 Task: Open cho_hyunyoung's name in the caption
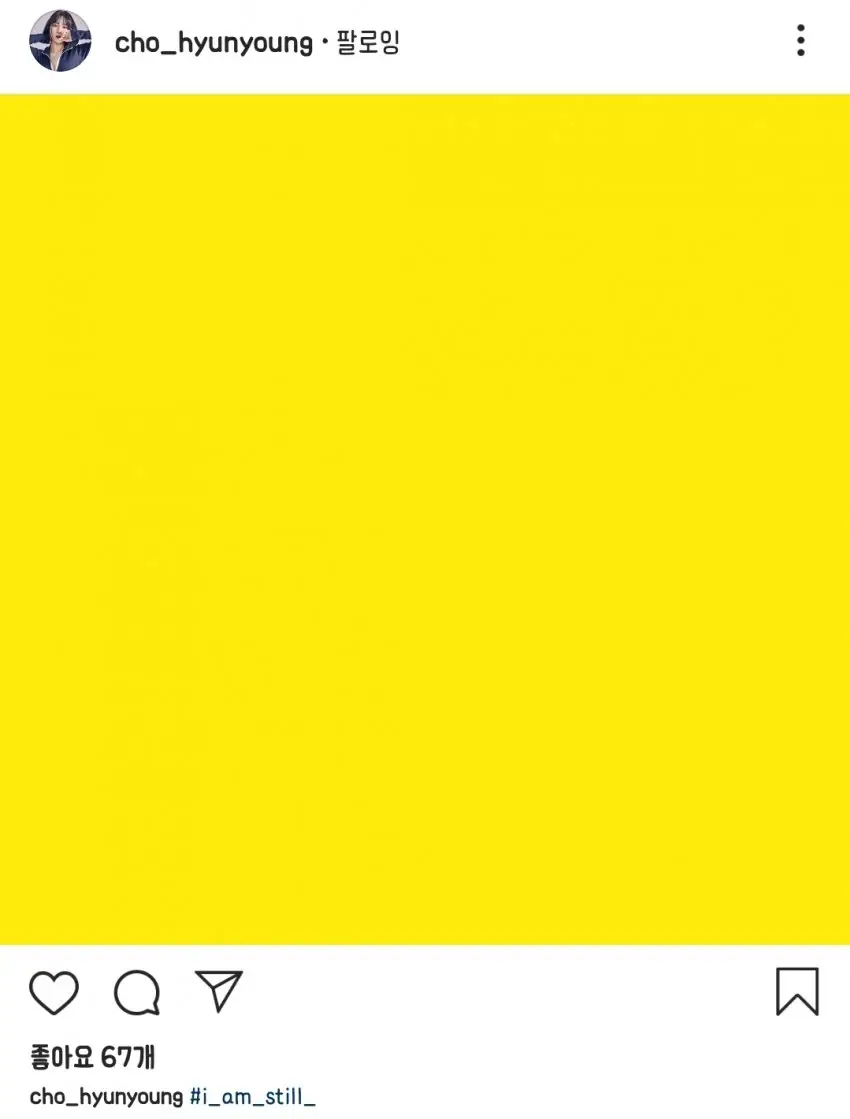[106, 1097]
